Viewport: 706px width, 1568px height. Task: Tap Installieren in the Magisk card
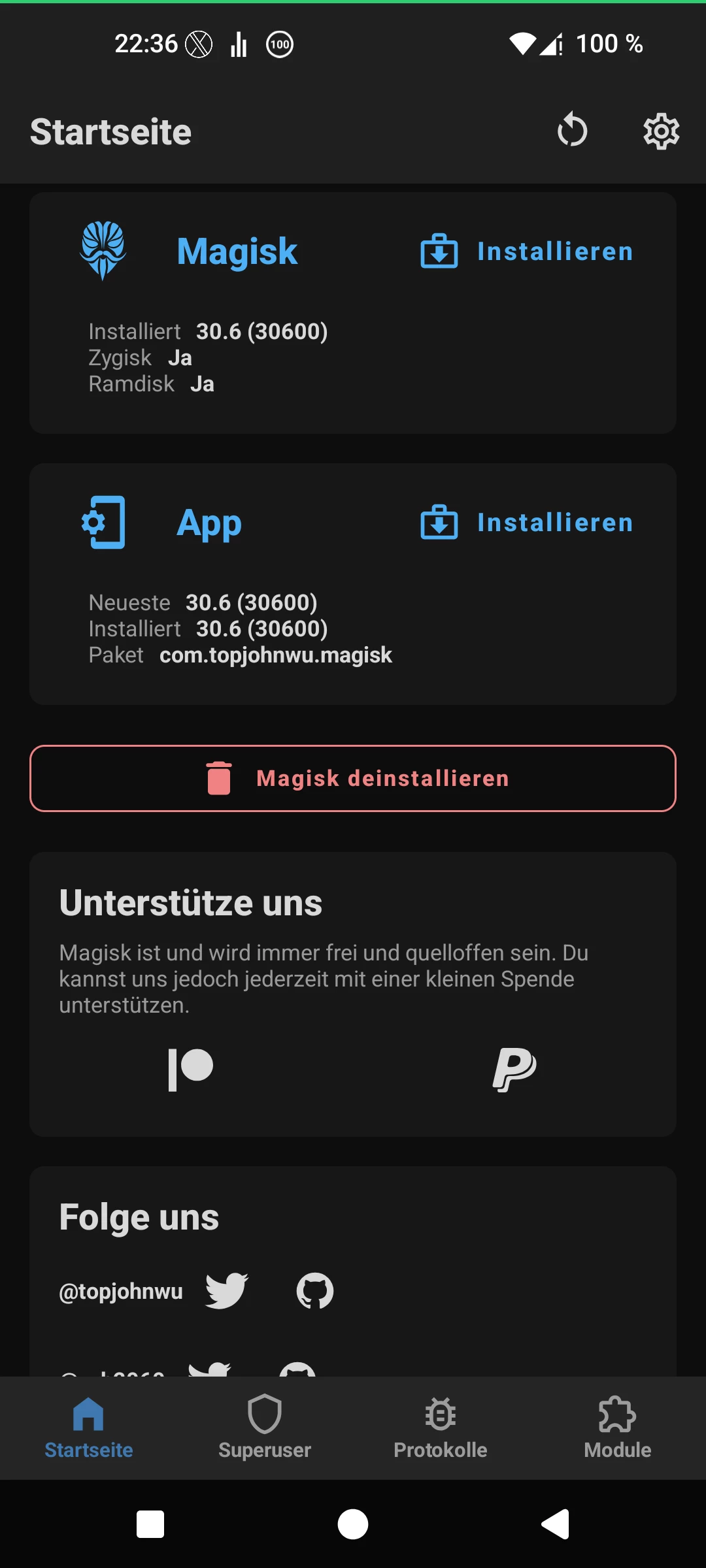(527, 252)
